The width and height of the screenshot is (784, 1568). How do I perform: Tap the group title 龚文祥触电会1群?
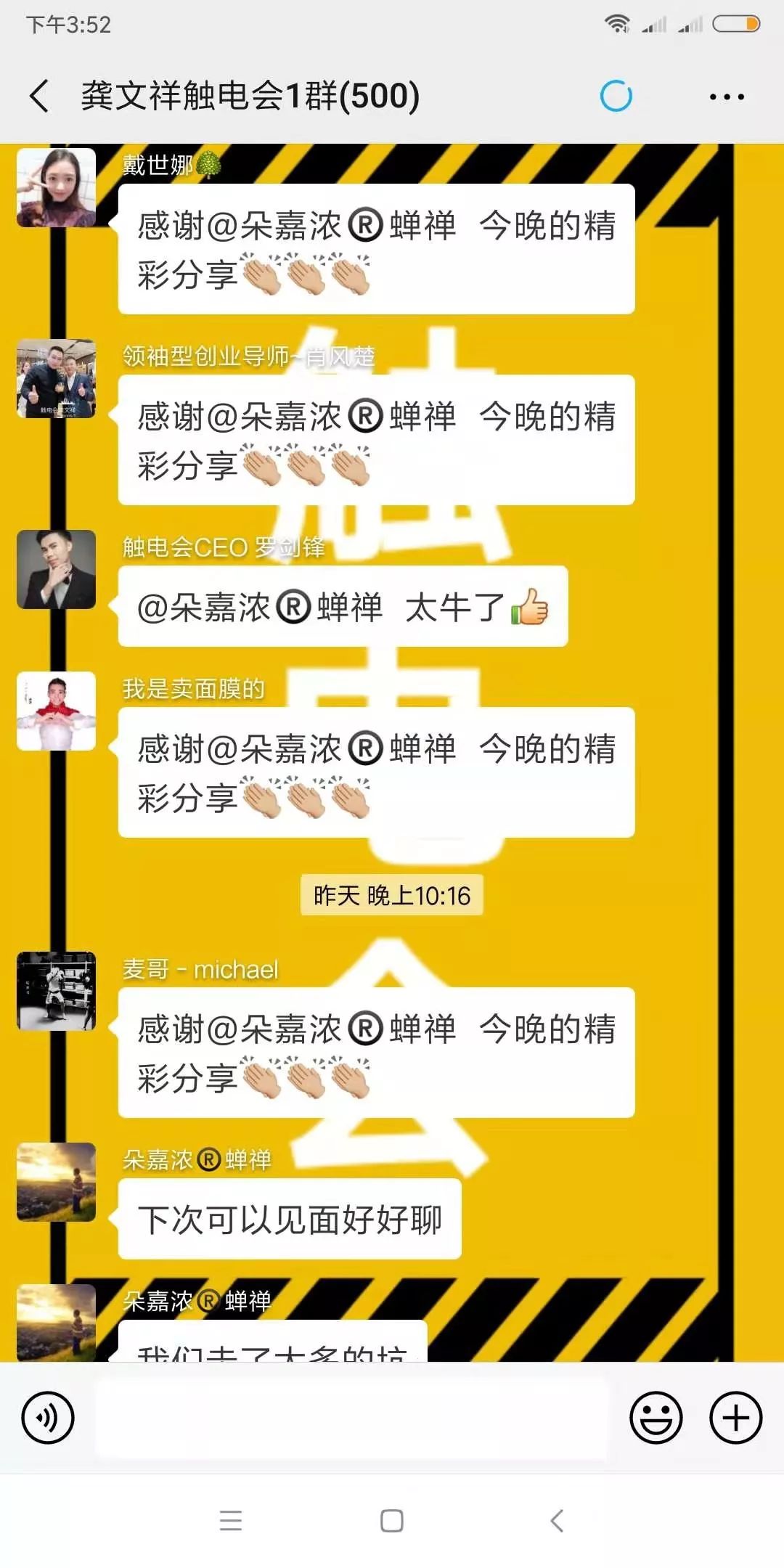point(247,95)
